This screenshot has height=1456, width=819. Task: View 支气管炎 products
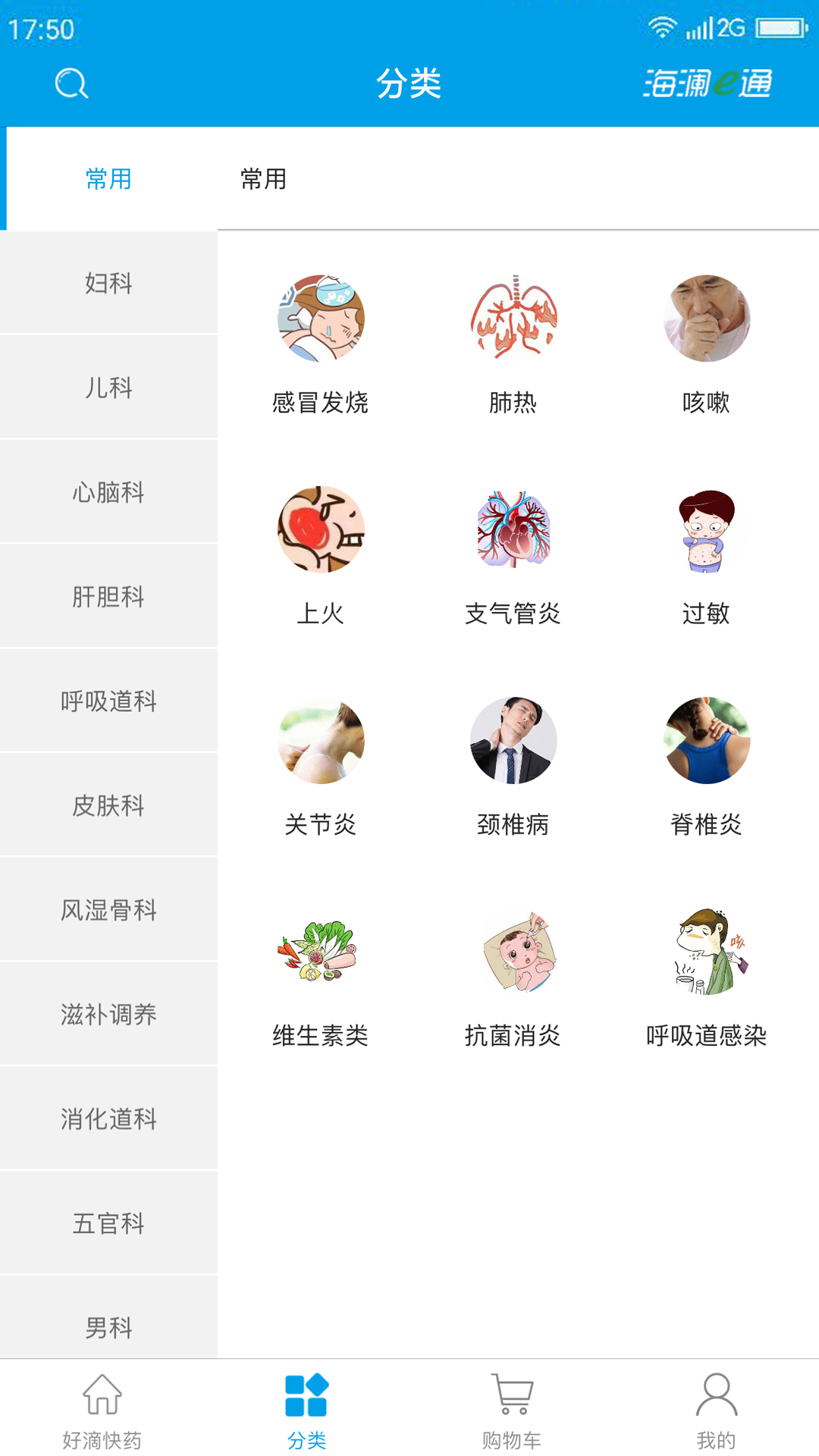tap(513, 554)
